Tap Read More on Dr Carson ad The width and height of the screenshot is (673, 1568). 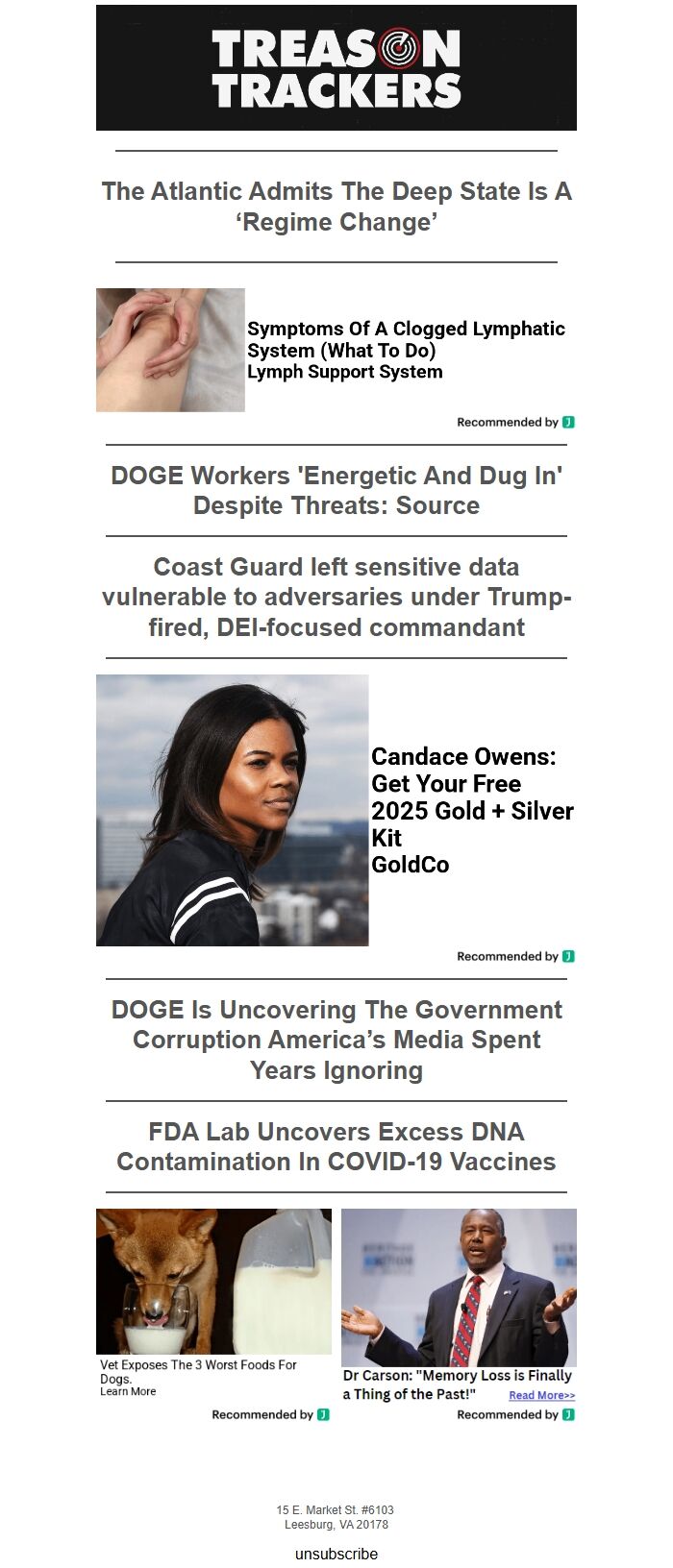[541, 1395]
